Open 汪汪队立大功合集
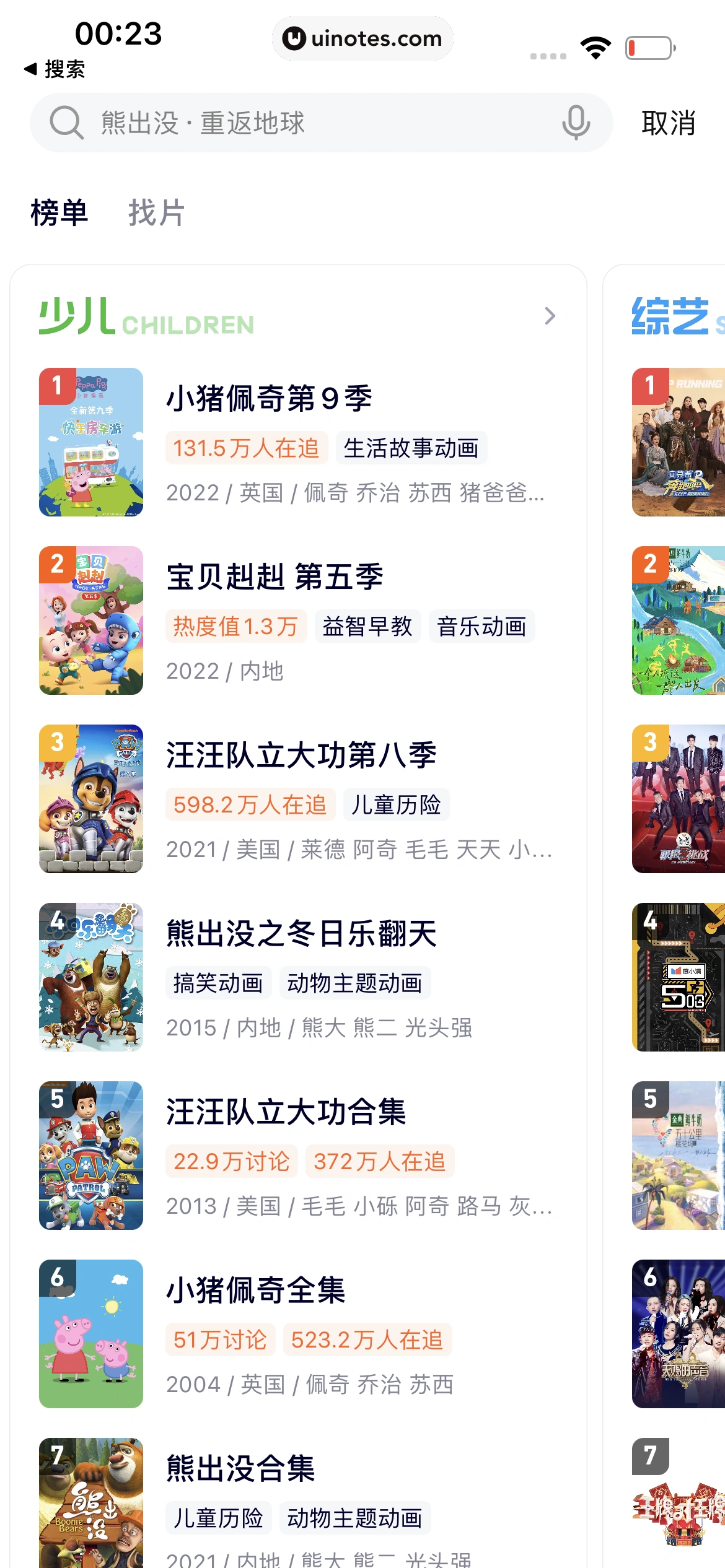The image size is (725, 1568). click(x=286, y=1112)
